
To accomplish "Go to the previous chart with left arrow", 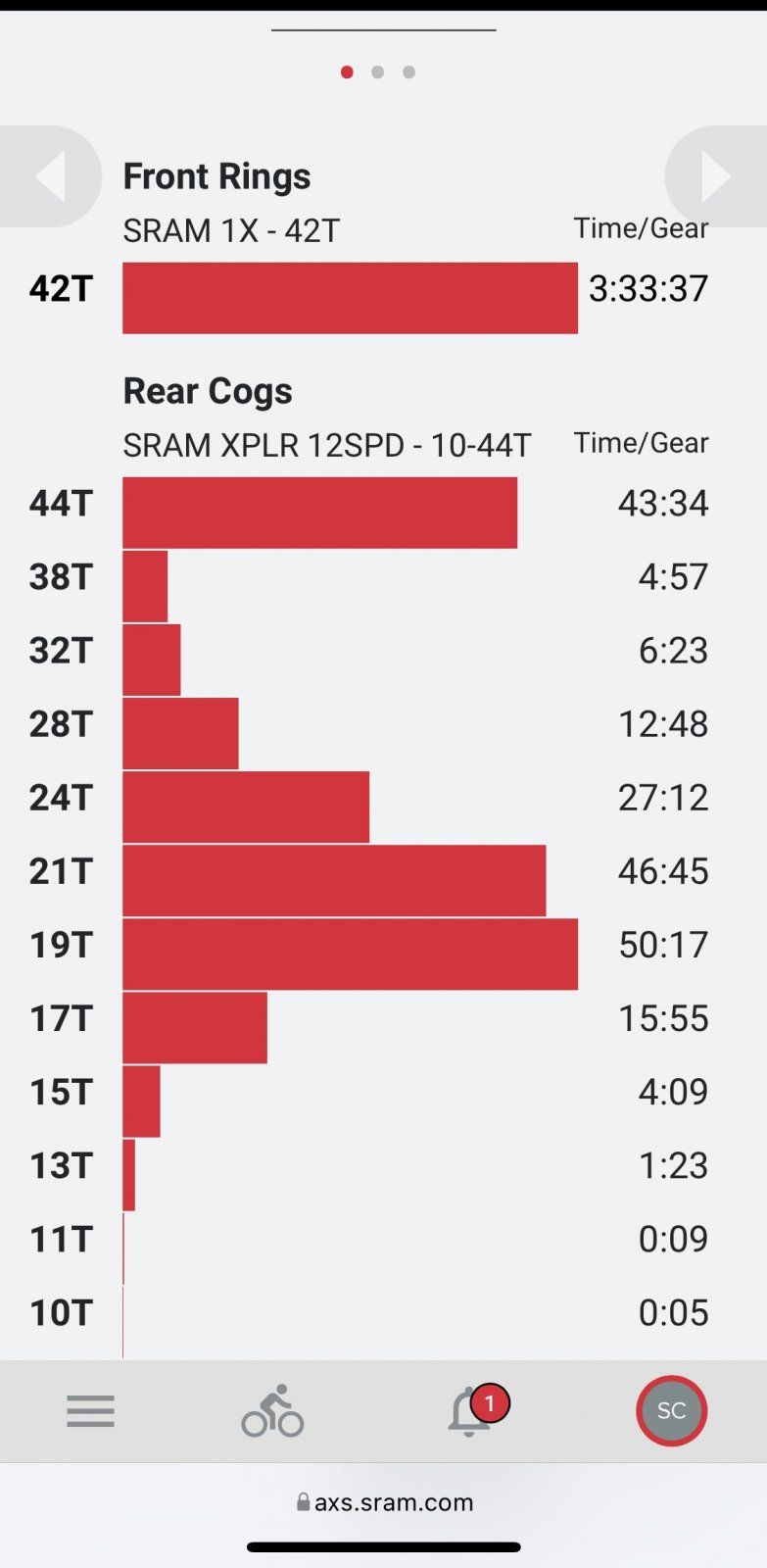I will 49,177.
